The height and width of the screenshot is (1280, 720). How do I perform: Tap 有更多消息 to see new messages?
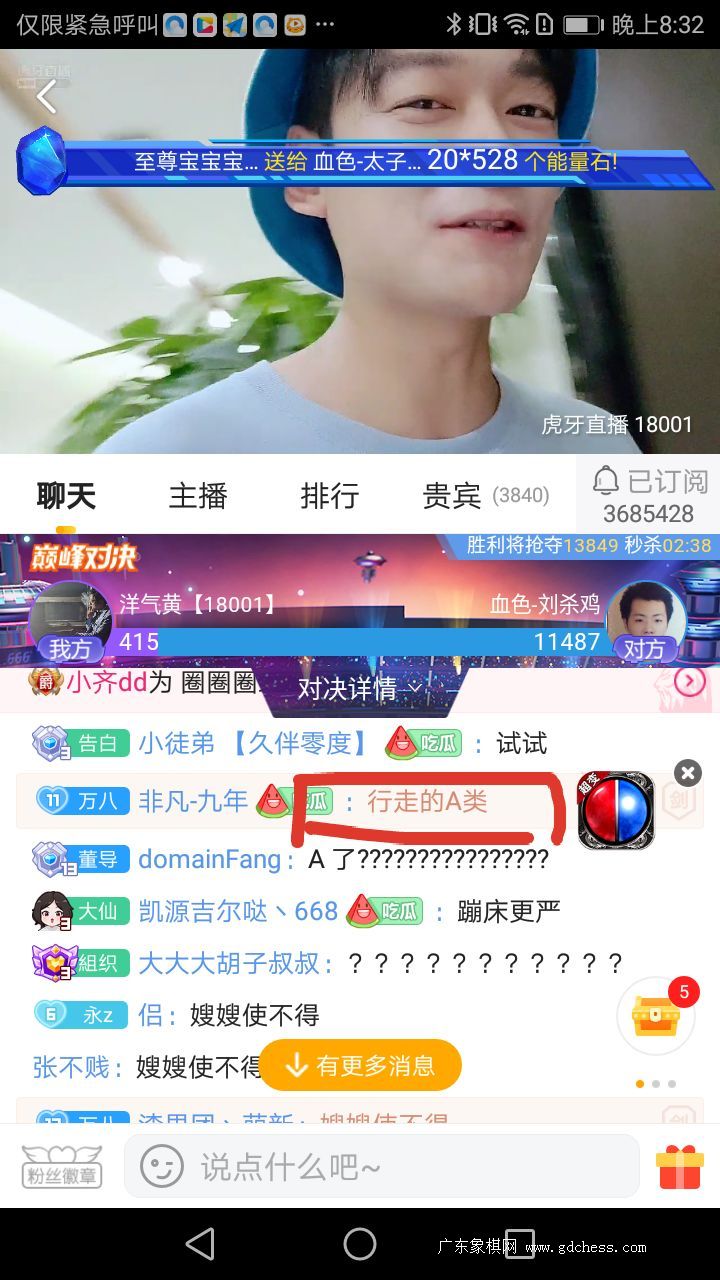[360, 1065]
